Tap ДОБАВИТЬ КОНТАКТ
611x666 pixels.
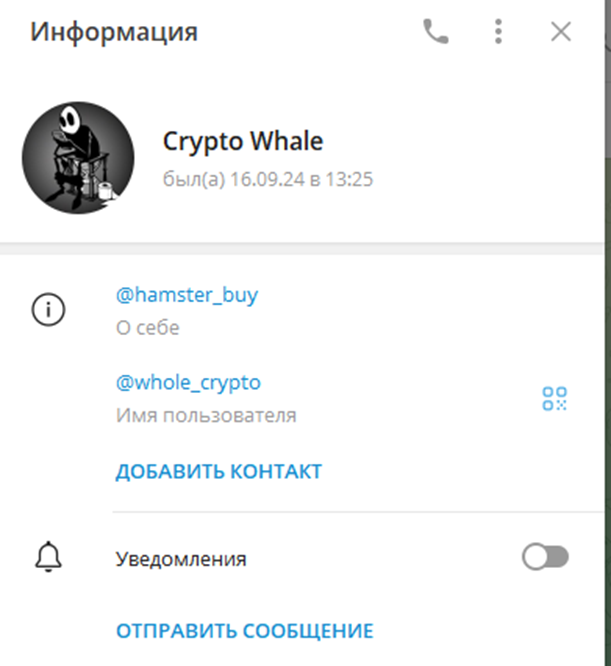point(219,471)
